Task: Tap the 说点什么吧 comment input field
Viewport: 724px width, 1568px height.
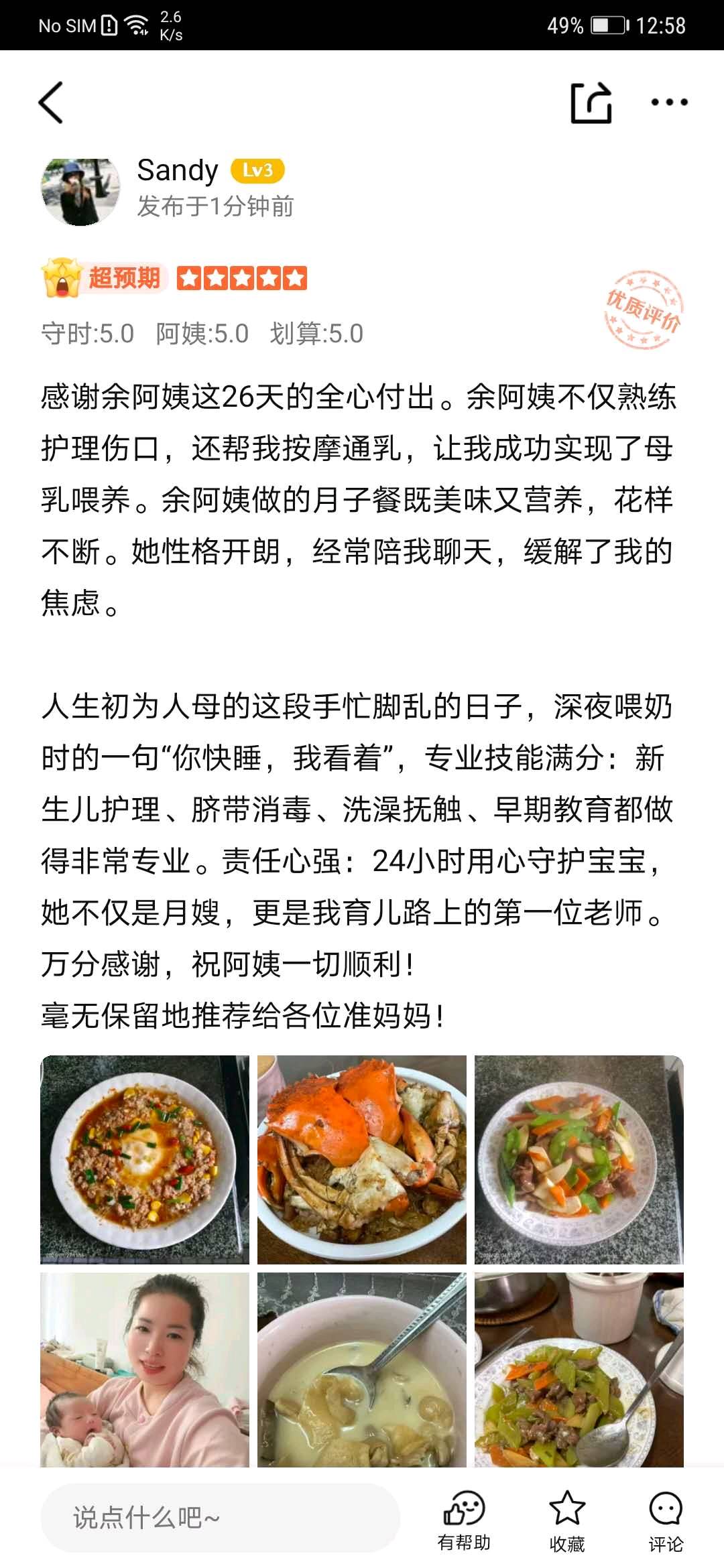Action: (221, 1518)
